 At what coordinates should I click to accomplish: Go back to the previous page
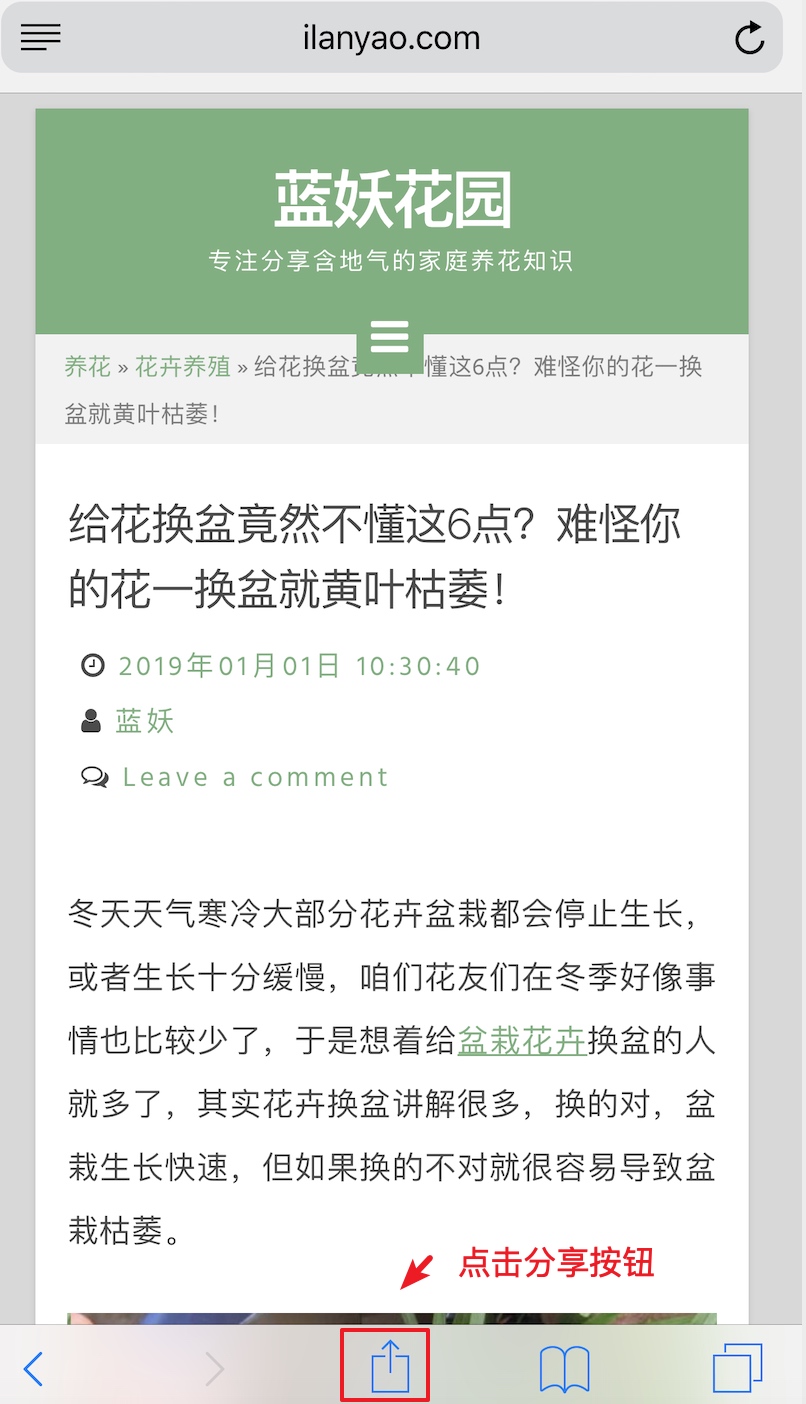coord(34,1368)
